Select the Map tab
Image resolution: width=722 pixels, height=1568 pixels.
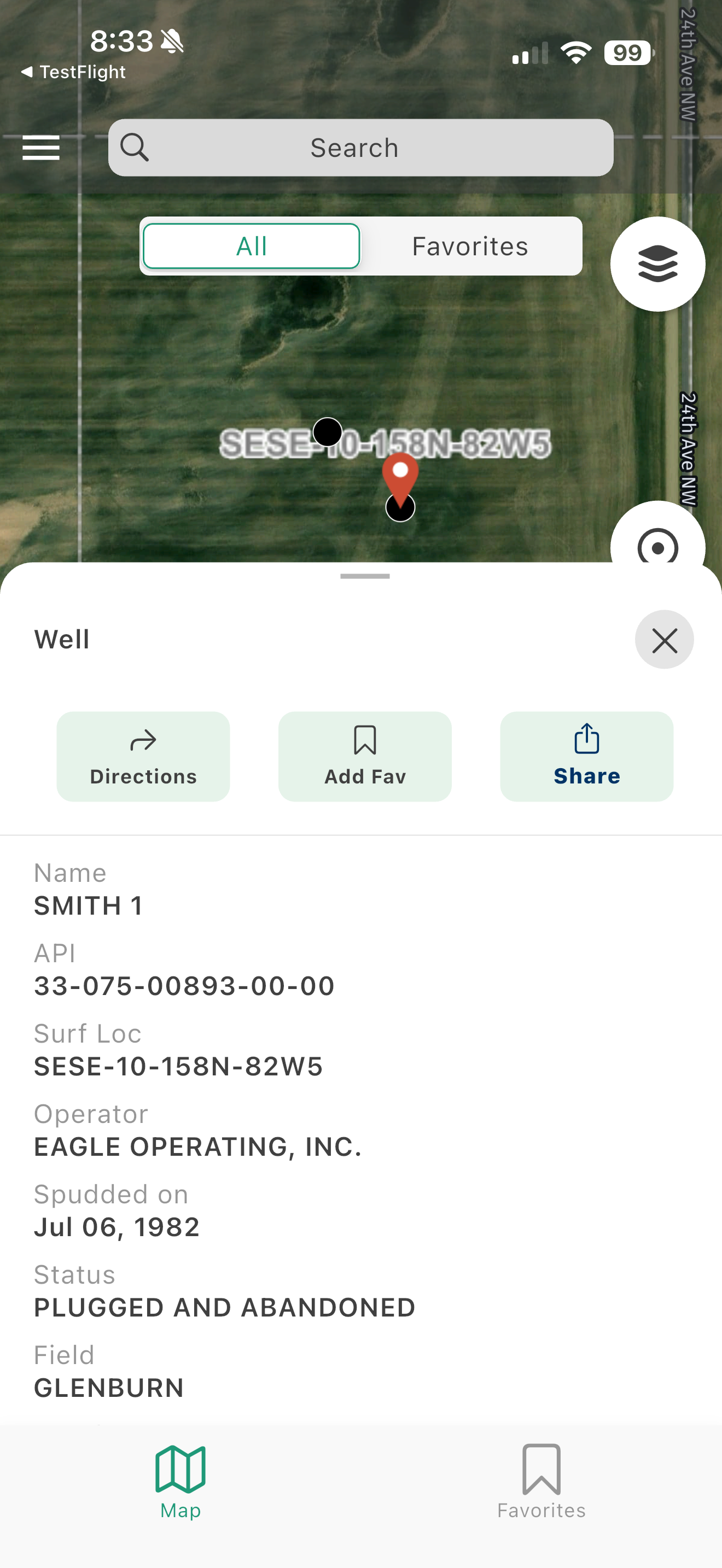click(x=180, y=1485)
